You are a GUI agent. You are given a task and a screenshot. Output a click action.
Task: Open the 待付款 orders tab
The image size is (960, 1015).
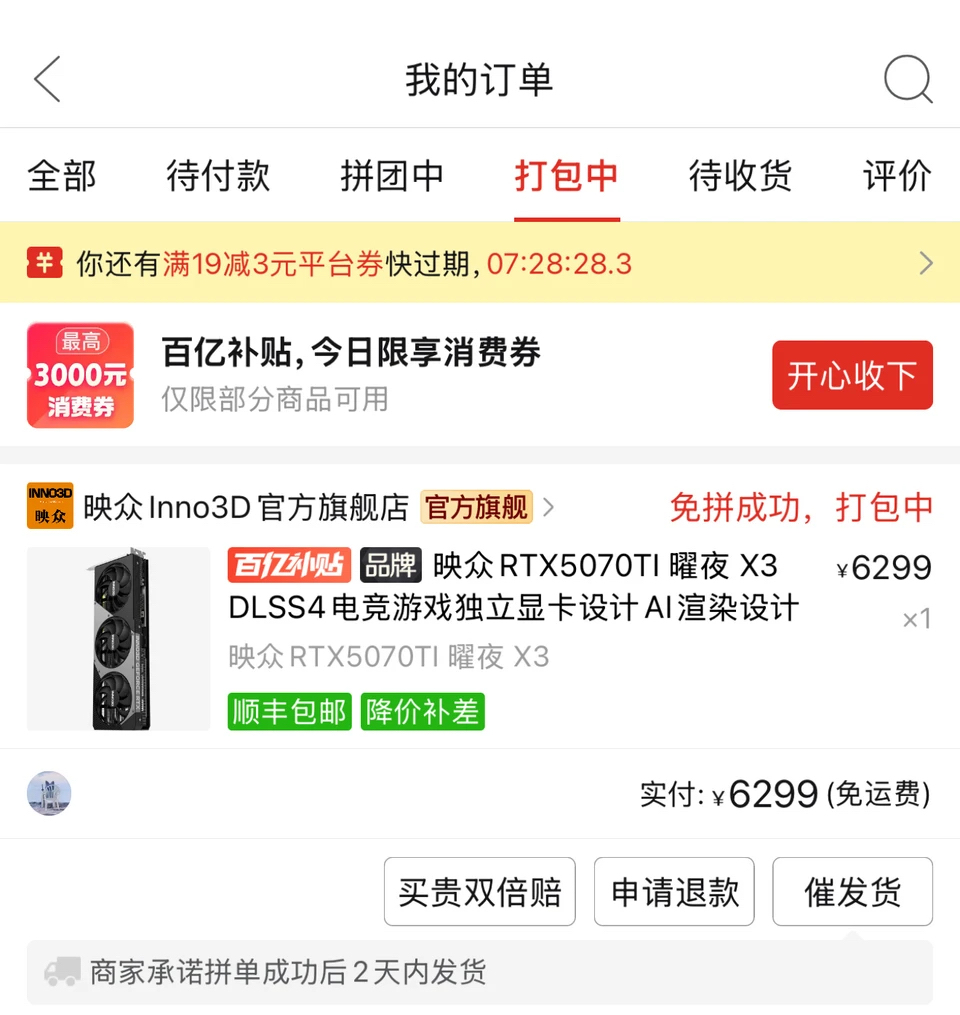click(x=217, y=176)
